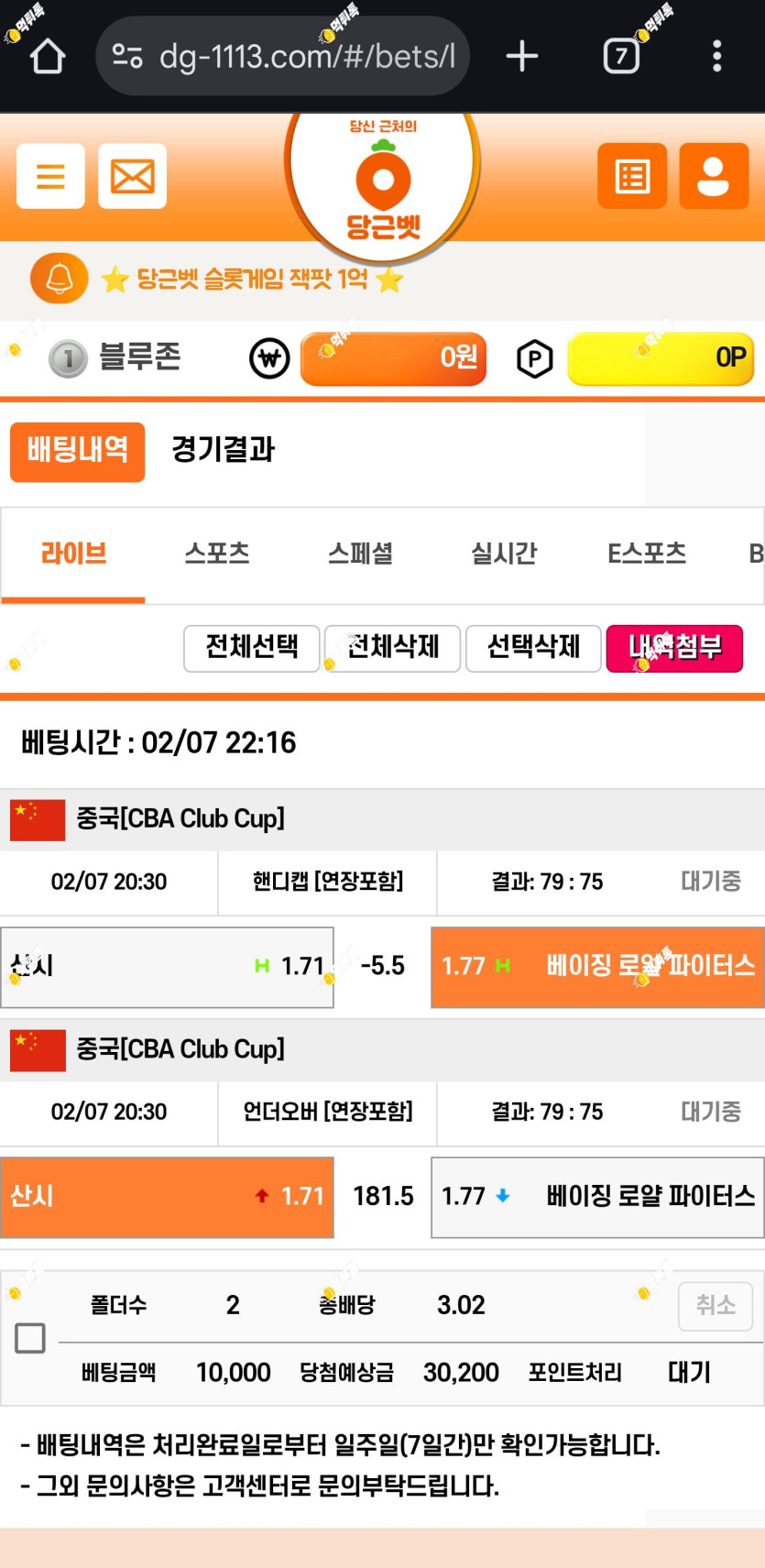Switch to the 경기결과 tab
Image resolution: width=765 pixels, height=1568 pixels.
tap(224, 450)
